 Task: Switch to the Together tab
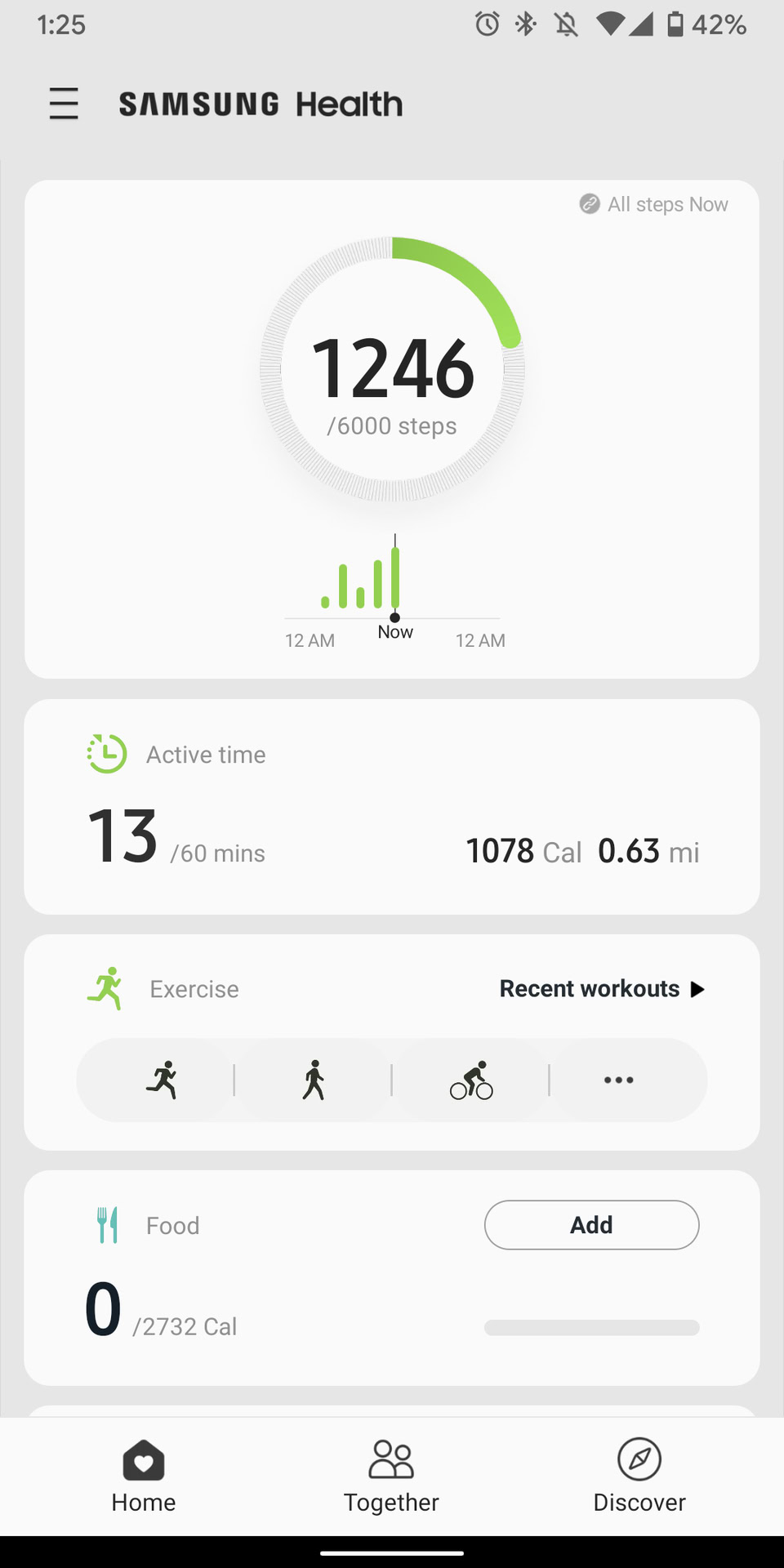pyautogui.click(x=391, y=1477)
